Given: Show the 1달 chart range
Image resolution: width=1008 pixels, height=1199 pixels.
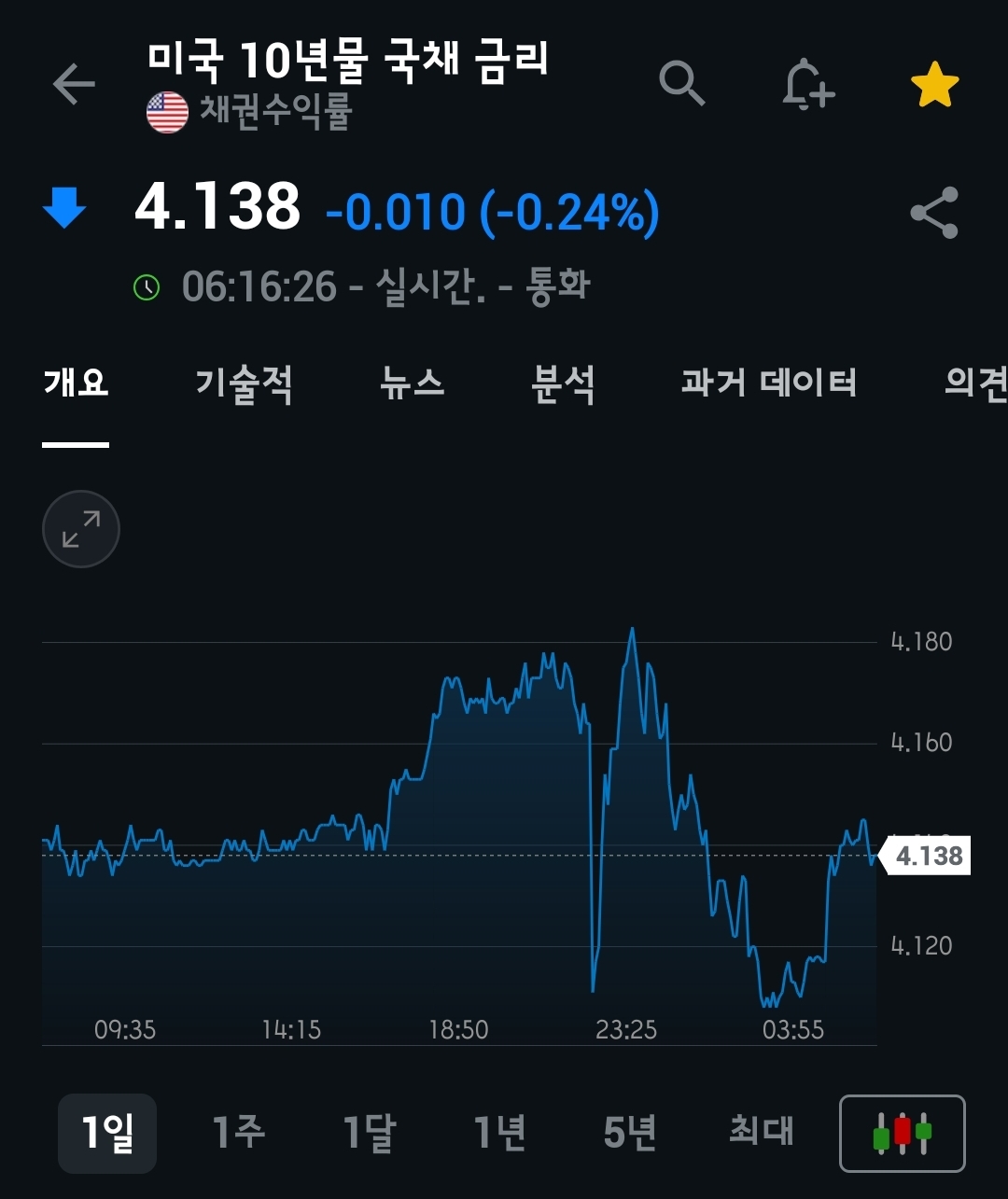Looking at the screenshot, I should point(369,1133).
